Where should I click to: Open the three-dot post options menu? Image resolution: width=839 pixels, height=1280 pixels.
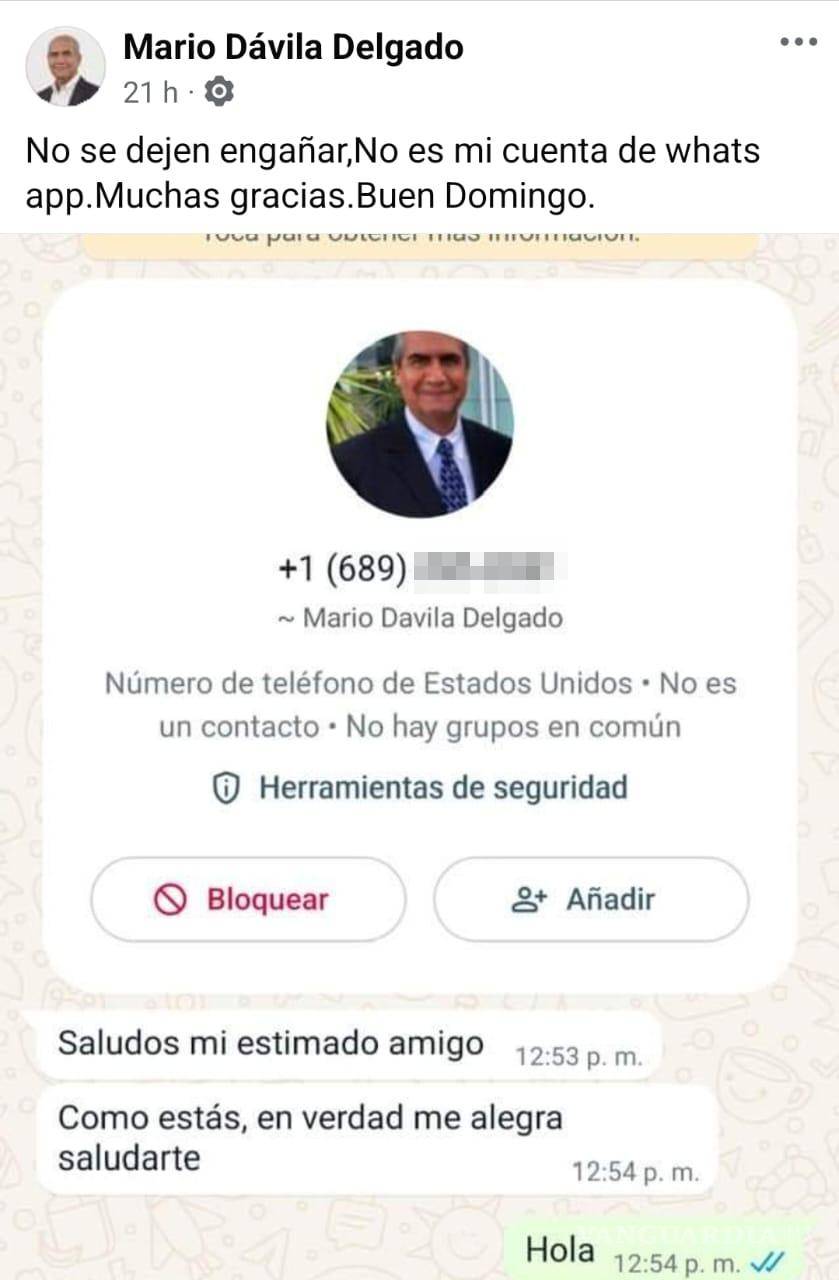(797, 41)
